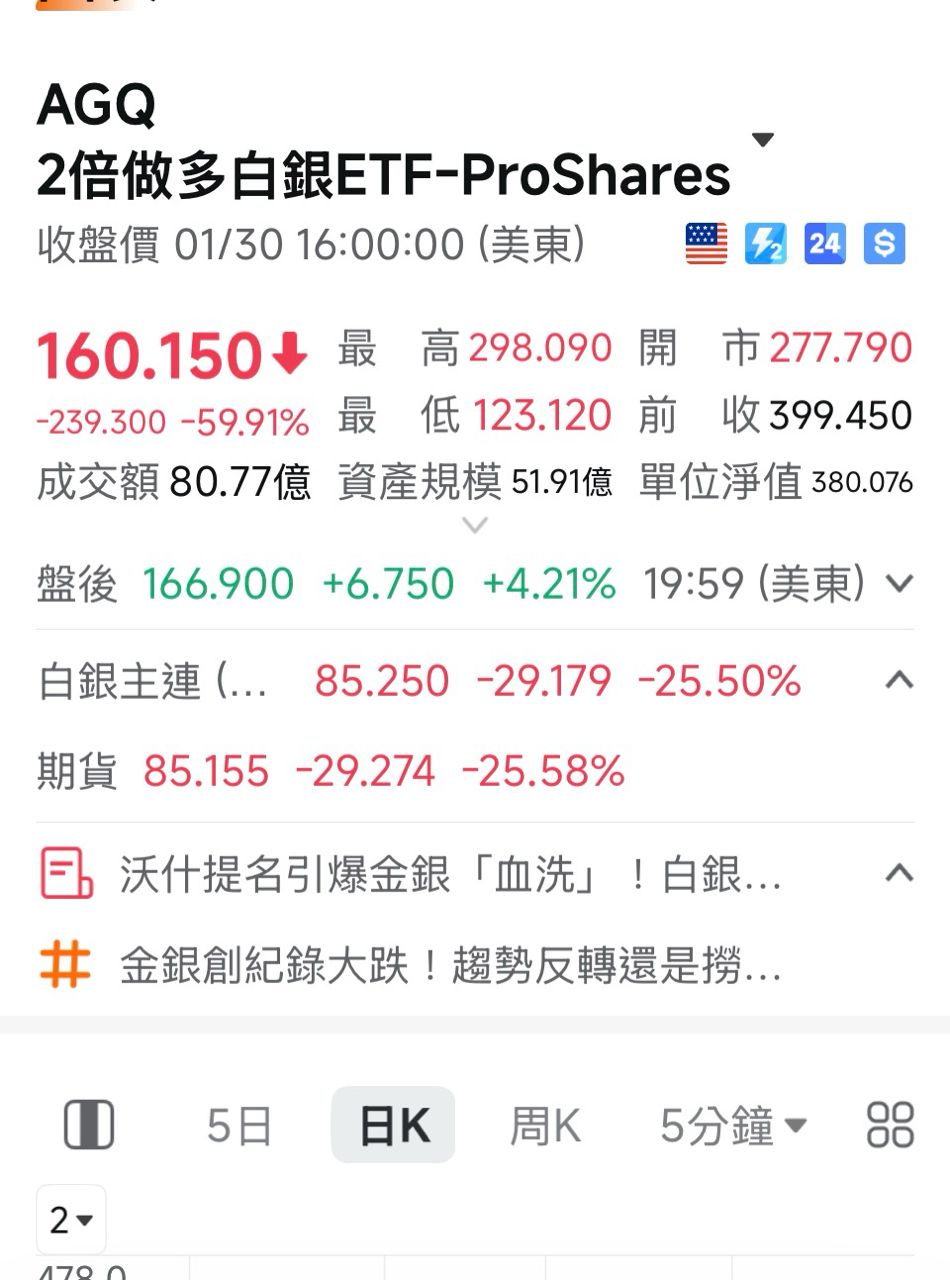Collapse the 白銀主連 futures section

tap(899, 681)
